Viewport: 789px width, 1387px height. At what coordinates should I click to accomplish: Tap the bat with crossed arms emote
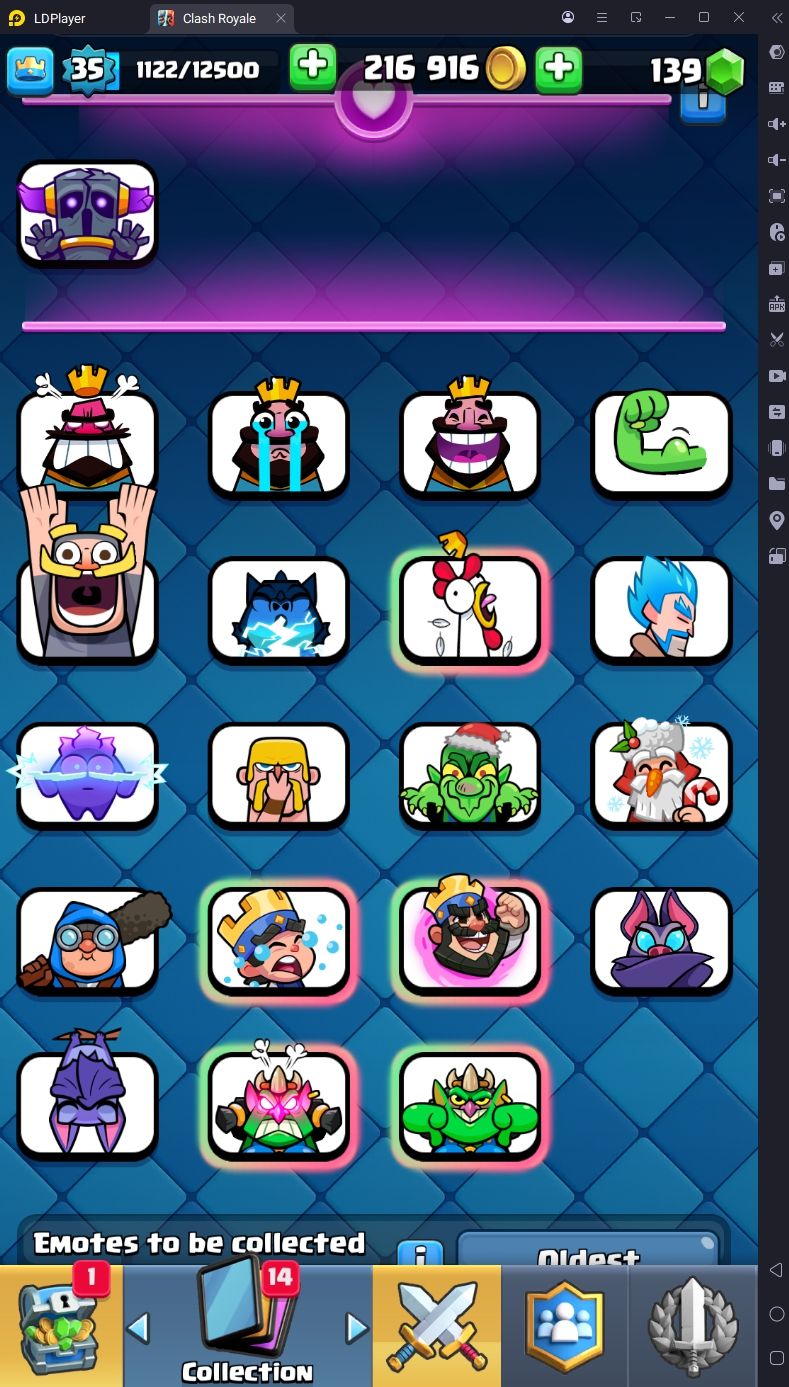[661, 940]
